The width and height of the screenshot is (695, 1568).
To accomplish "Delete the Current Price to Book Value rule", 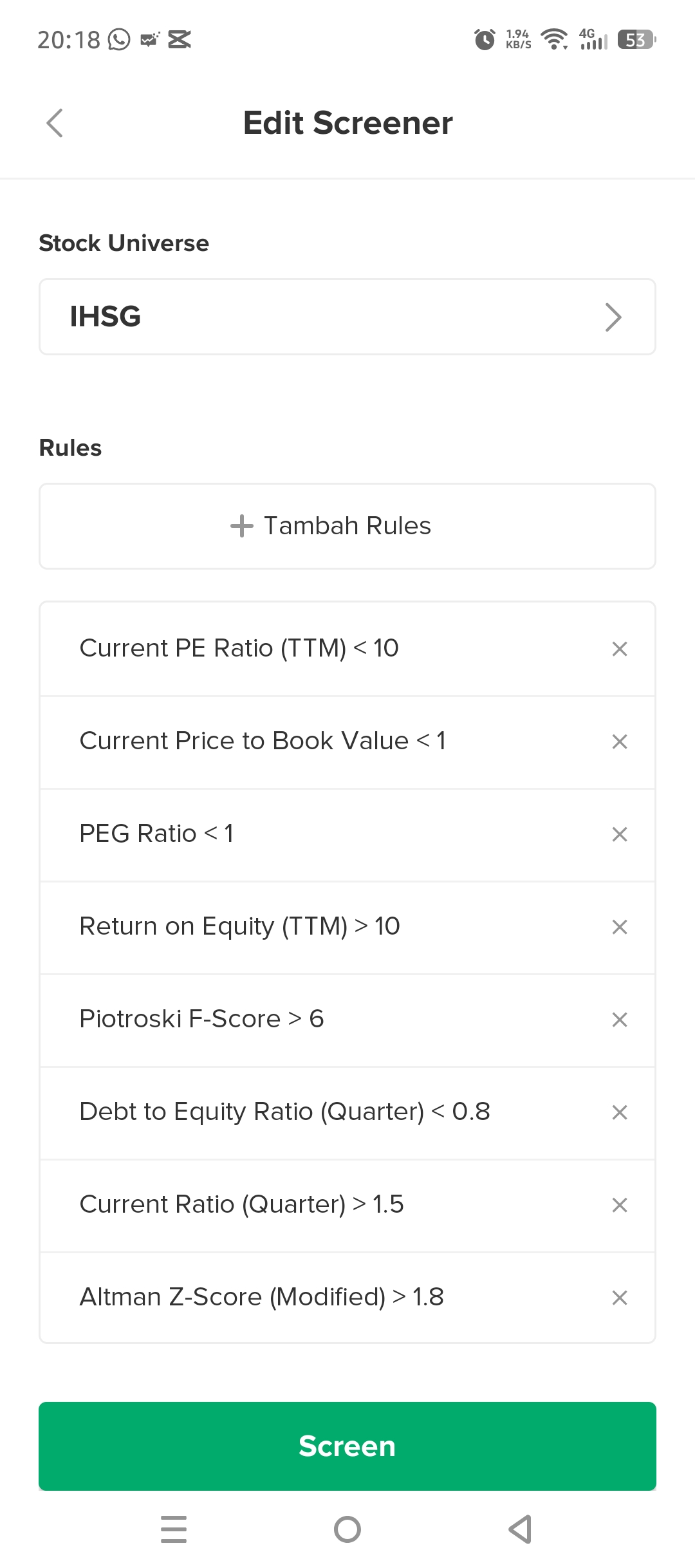I will 619,742.
